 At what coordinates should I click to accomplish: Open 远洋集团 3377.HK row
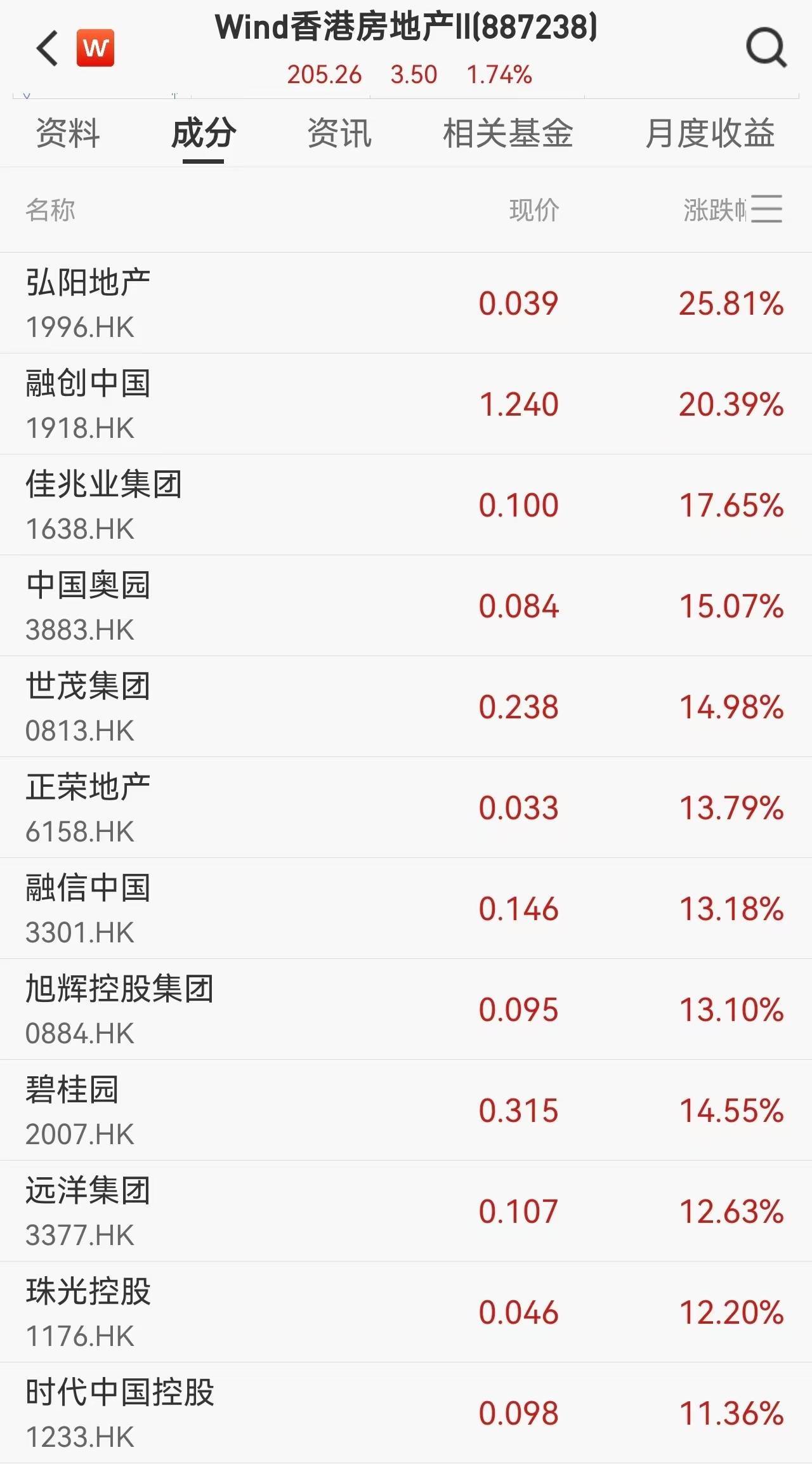click(406, 1211)
